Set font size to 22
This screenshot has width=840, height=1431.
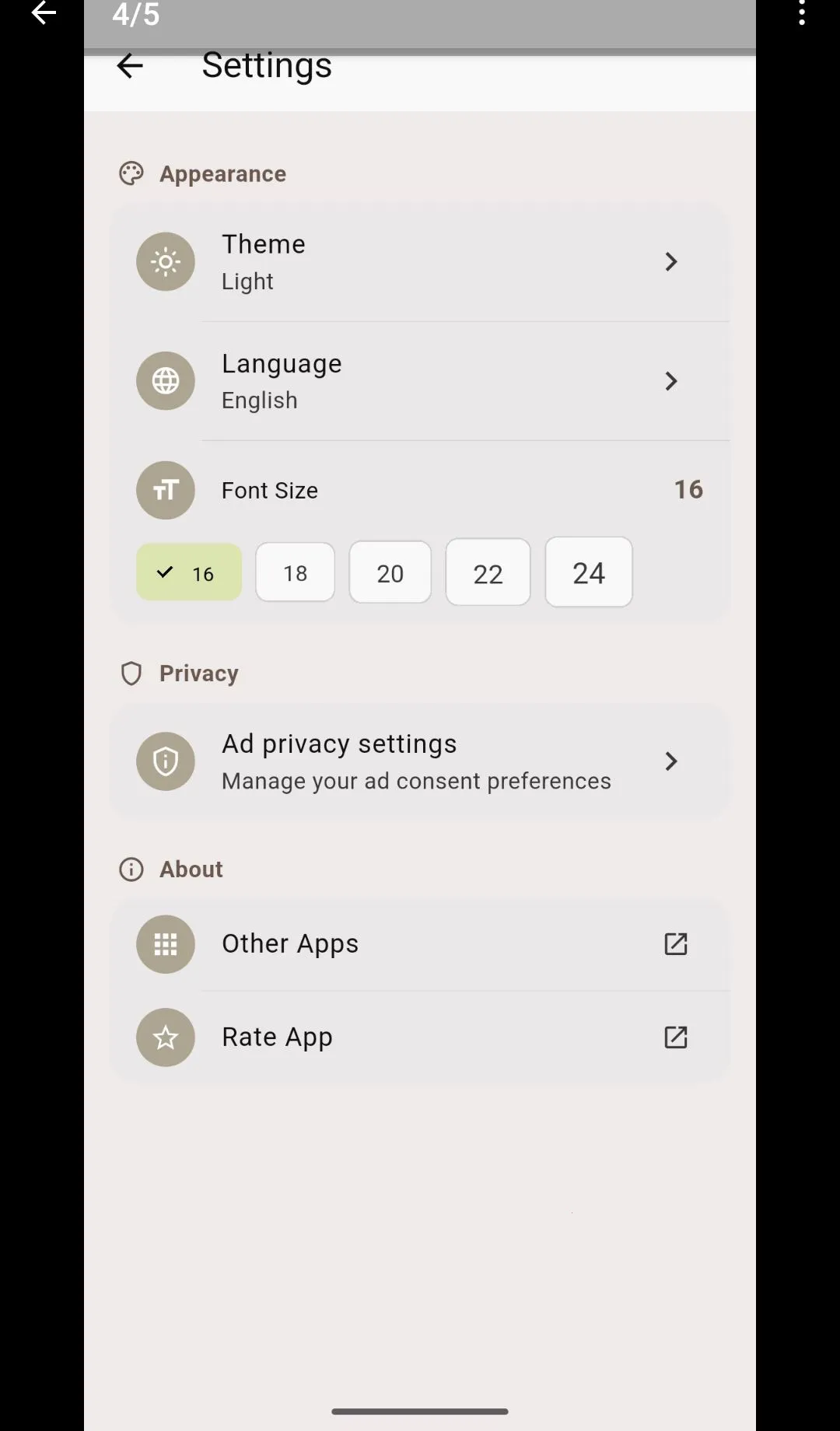(x=488, y=572)
